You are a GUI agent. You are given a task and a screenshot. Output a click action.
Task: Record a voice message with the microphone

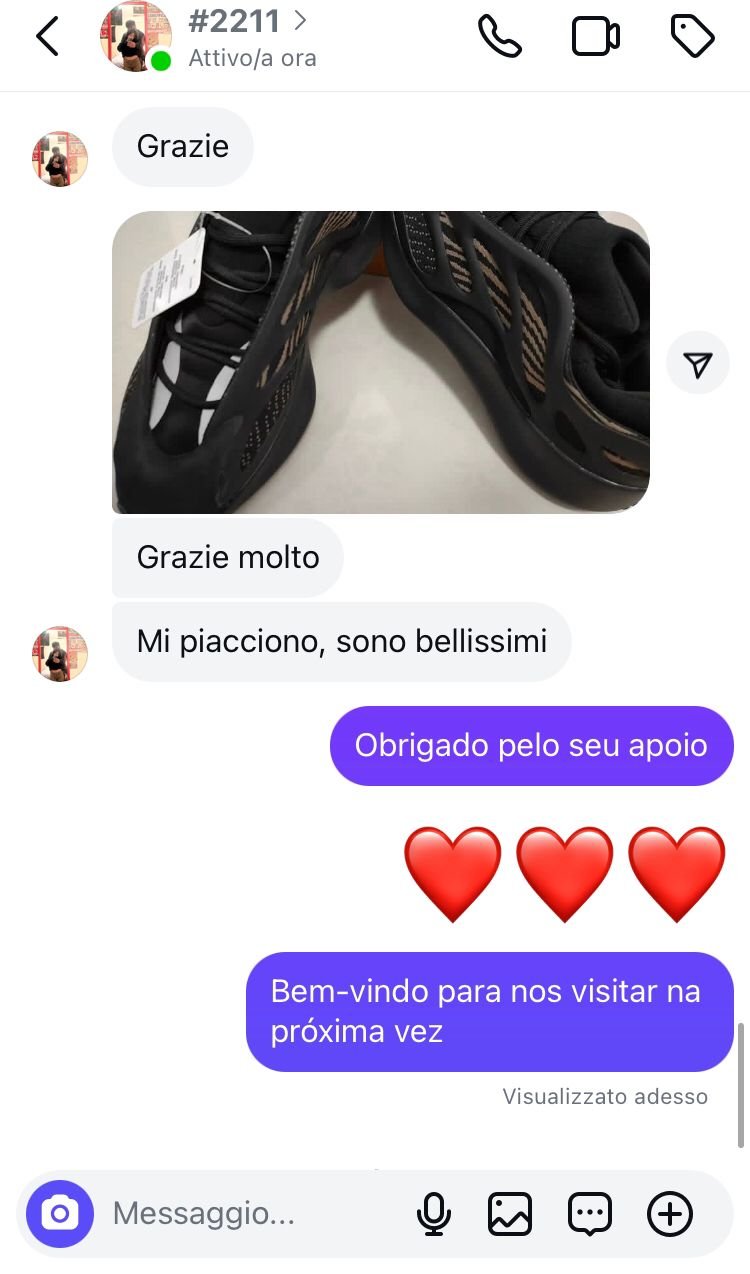click(433, 1214)
